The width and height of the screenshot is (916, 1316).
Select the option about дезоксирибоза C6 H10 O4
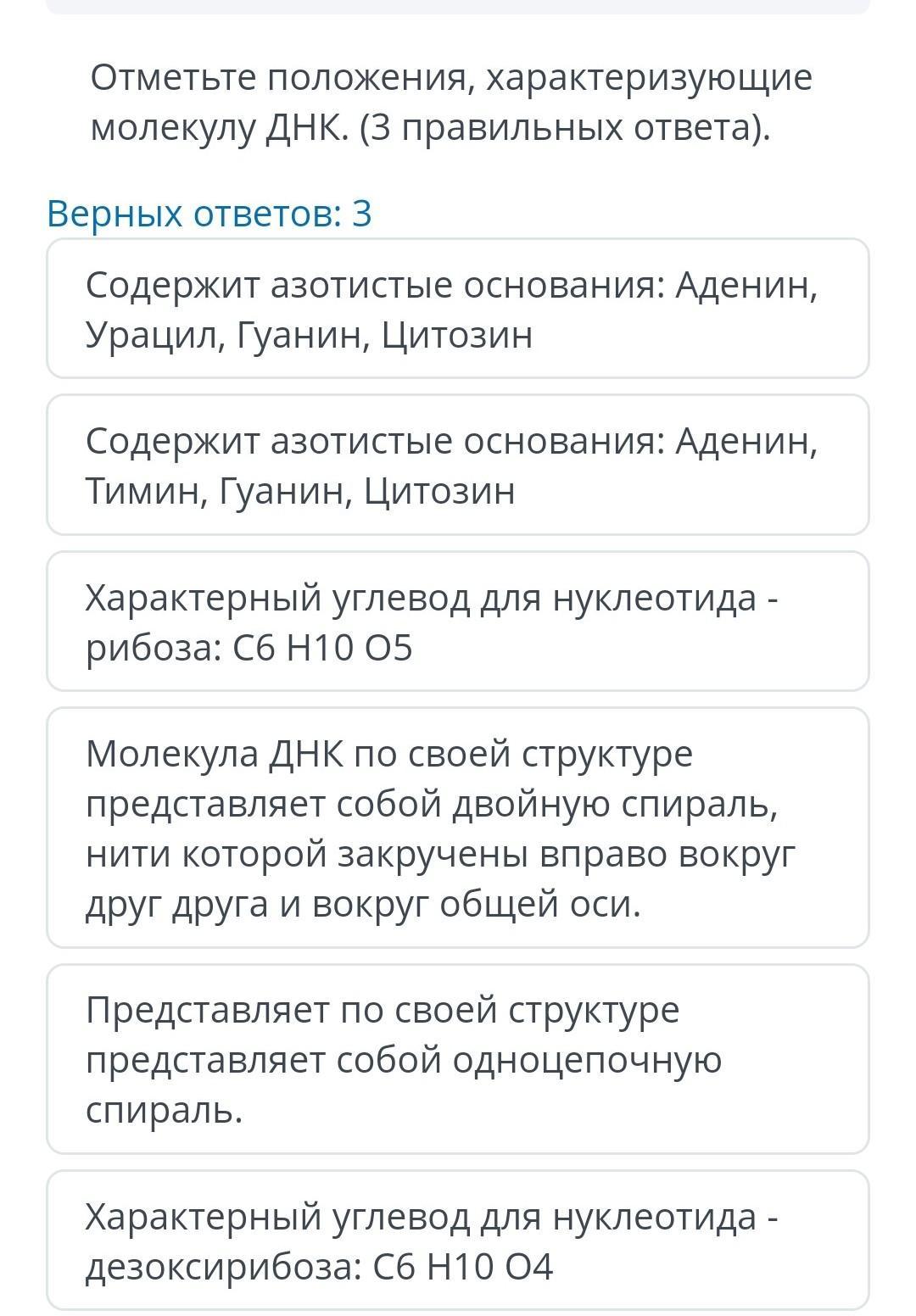(x=458, y=1241)
